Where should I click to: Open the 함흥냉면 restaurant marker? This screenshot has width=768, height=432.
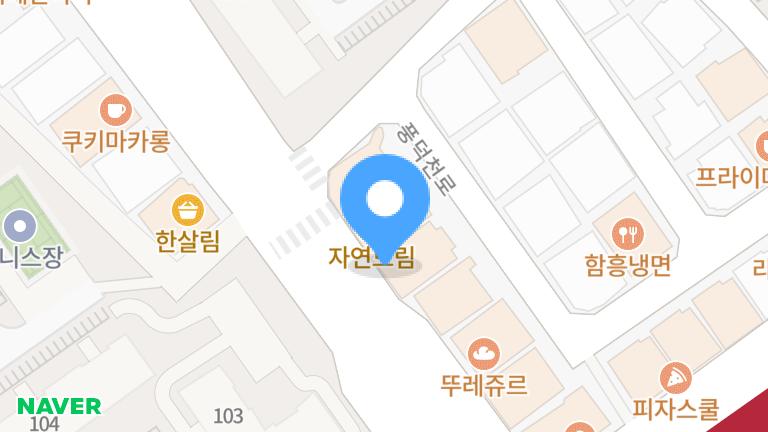click(x=627, y=235)
